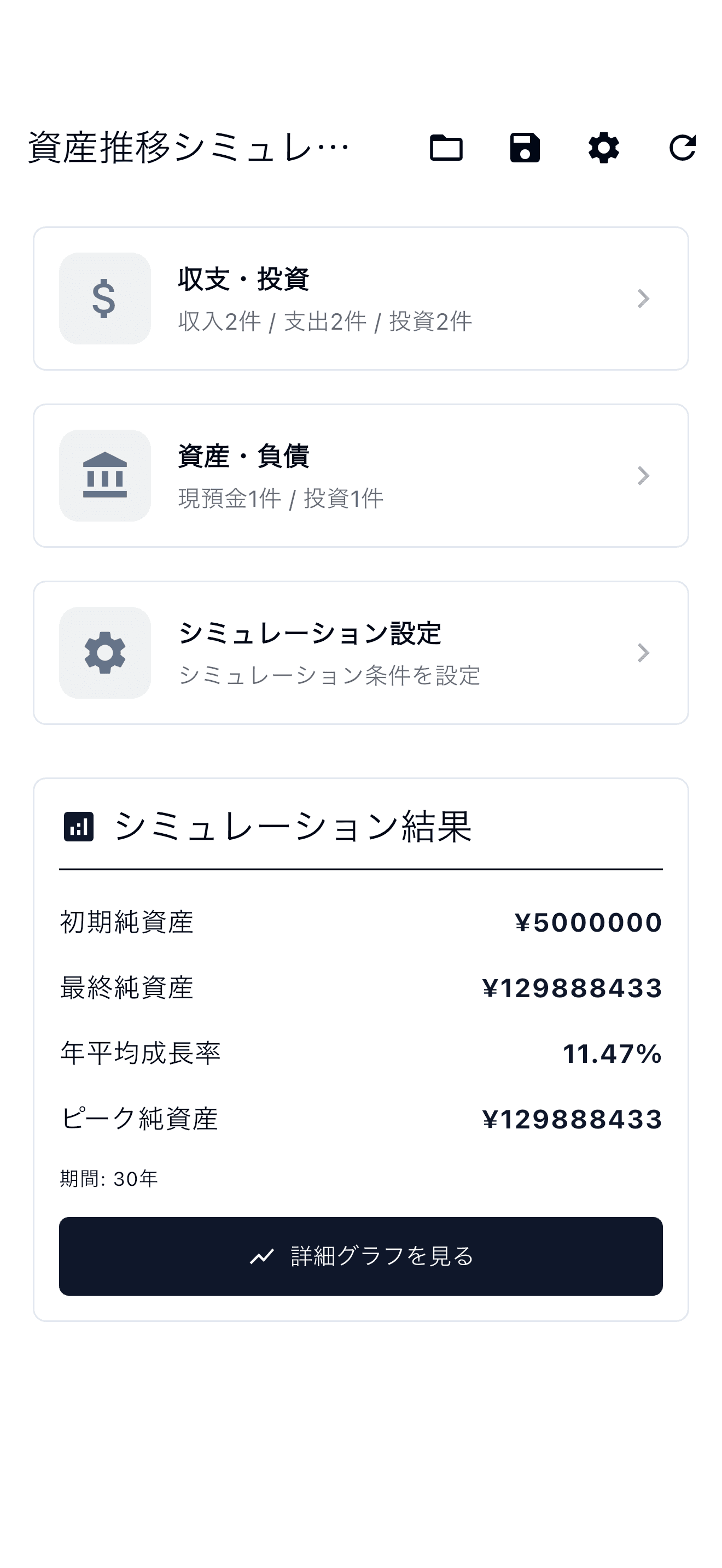Screen dimensions: 722x1568
Task: Open app settings via the gear icon
Action: pos(603,148)
